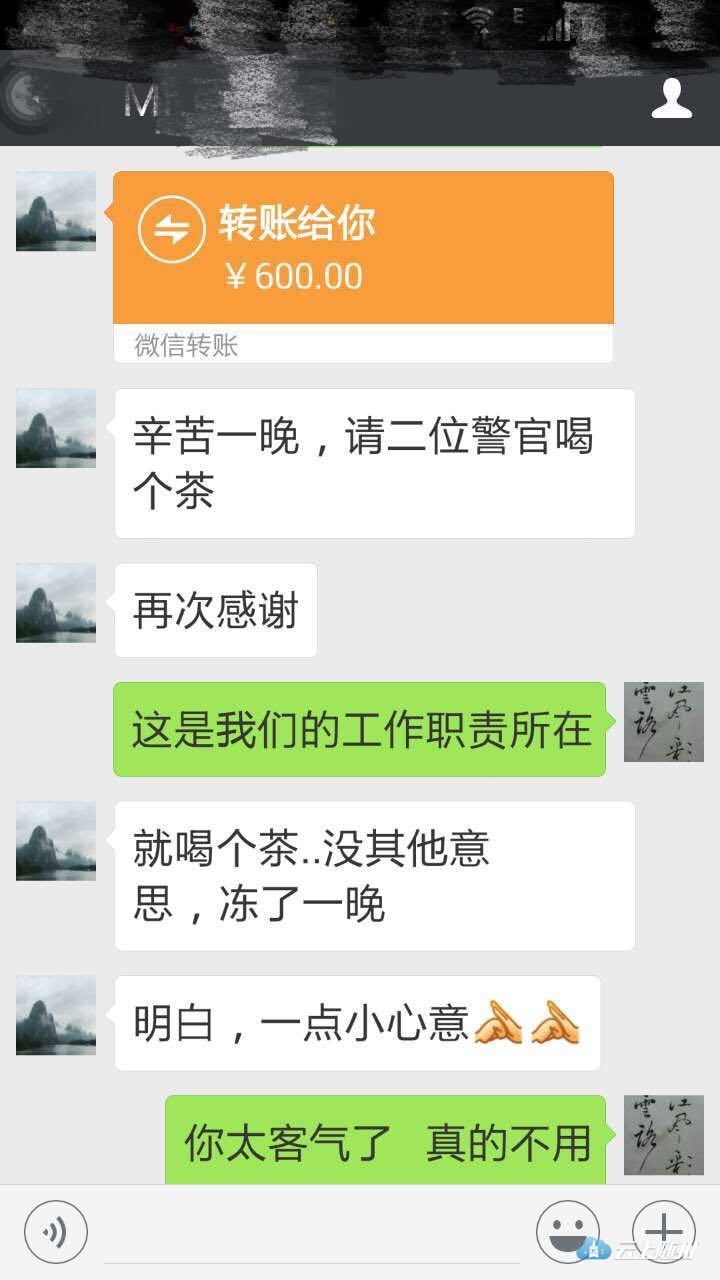The width and height of the screenshot is (720, 1280).
Task: Open the chat info profile icon
Action: click(671, 99)
